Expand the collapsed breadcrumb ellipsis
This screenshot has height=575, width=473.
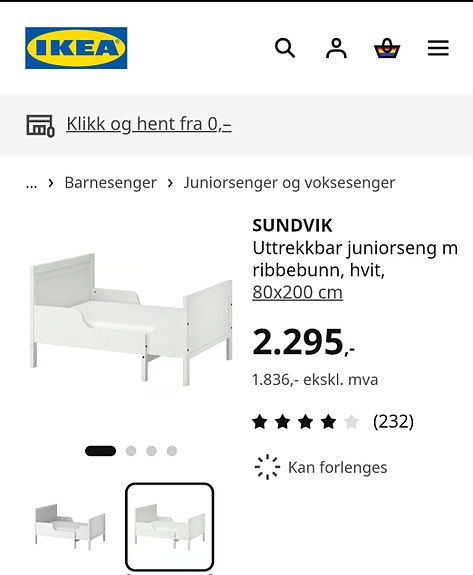[x=32, y=183]
